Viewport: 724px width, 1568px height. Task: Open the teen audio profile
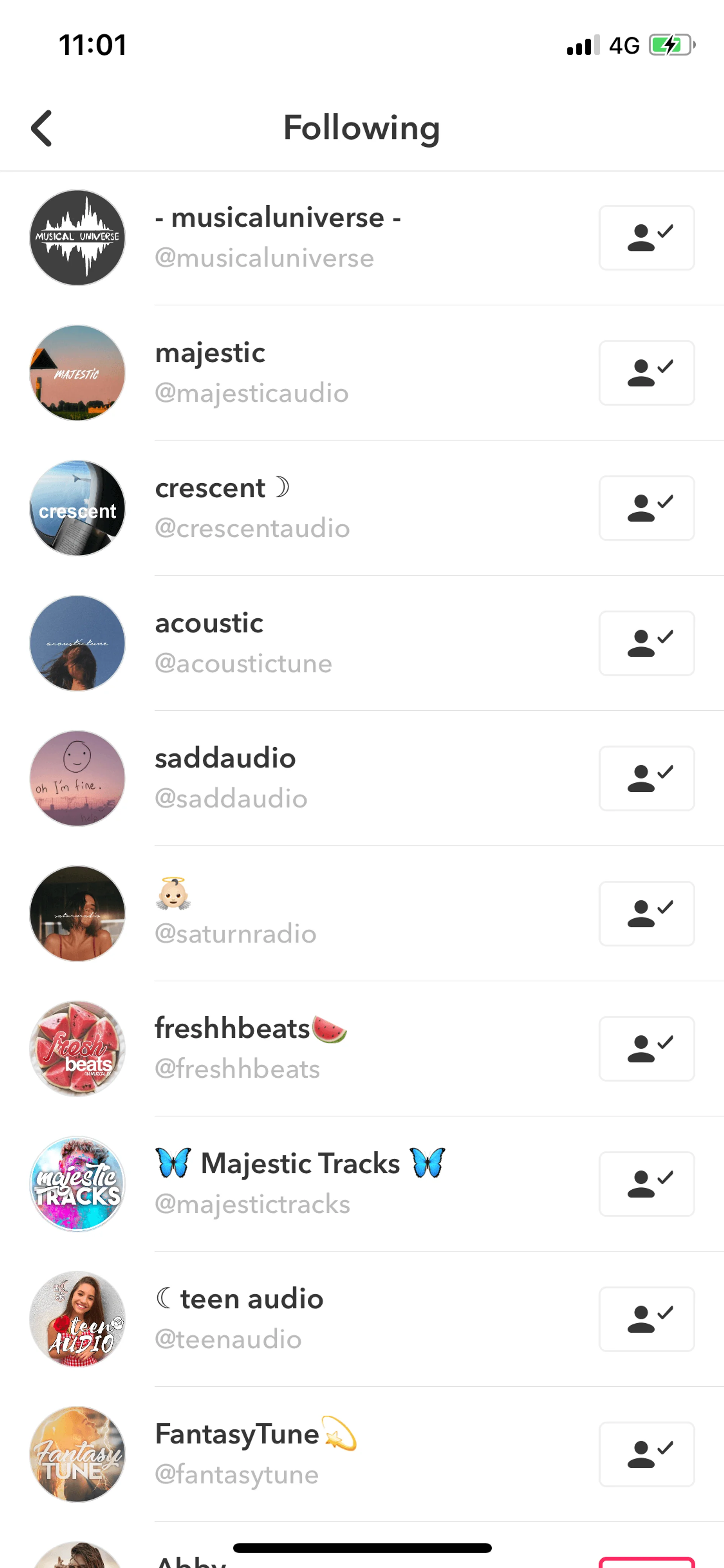[238, 1318]
